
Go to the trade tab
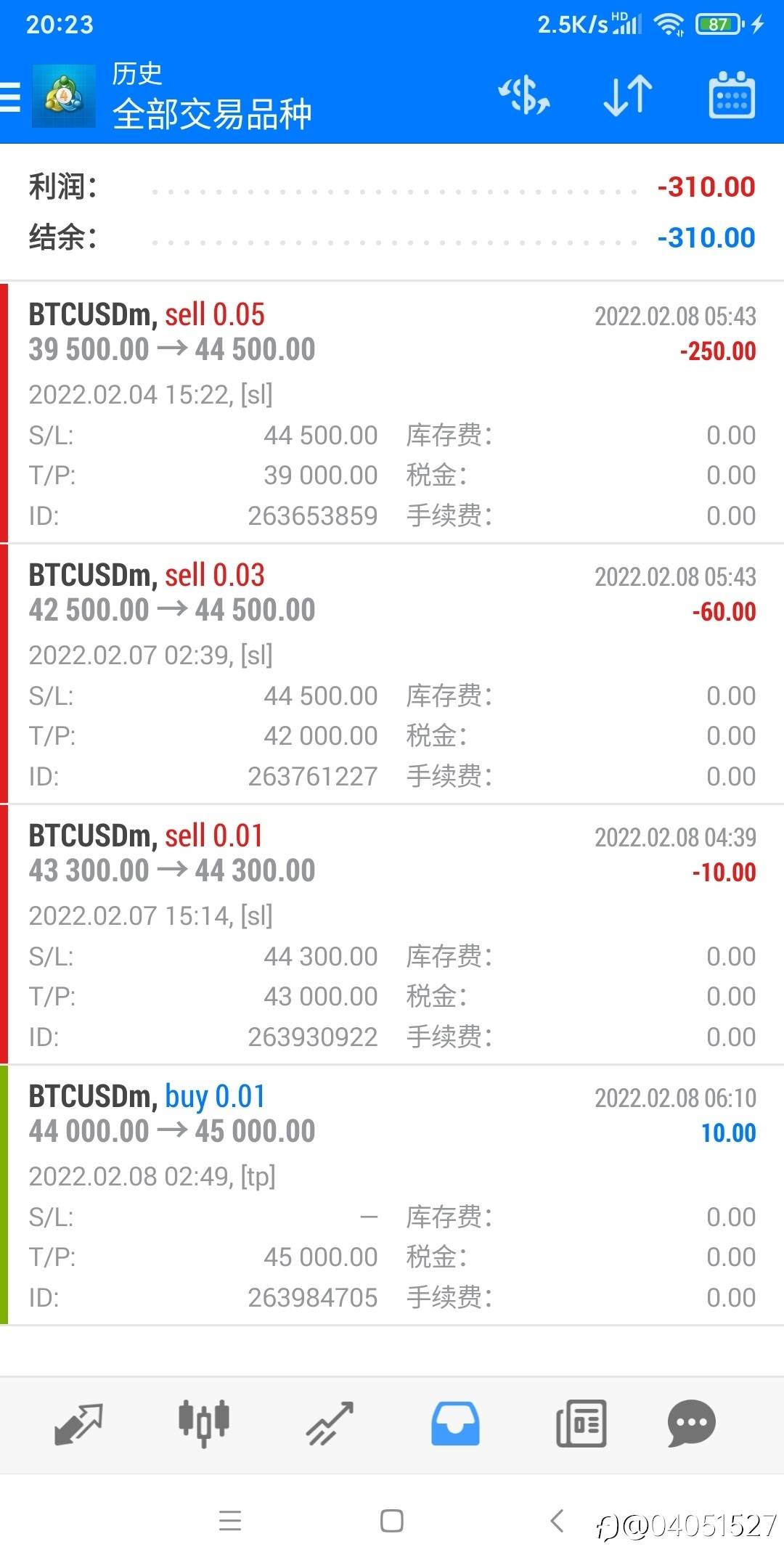coord(330,1424)
